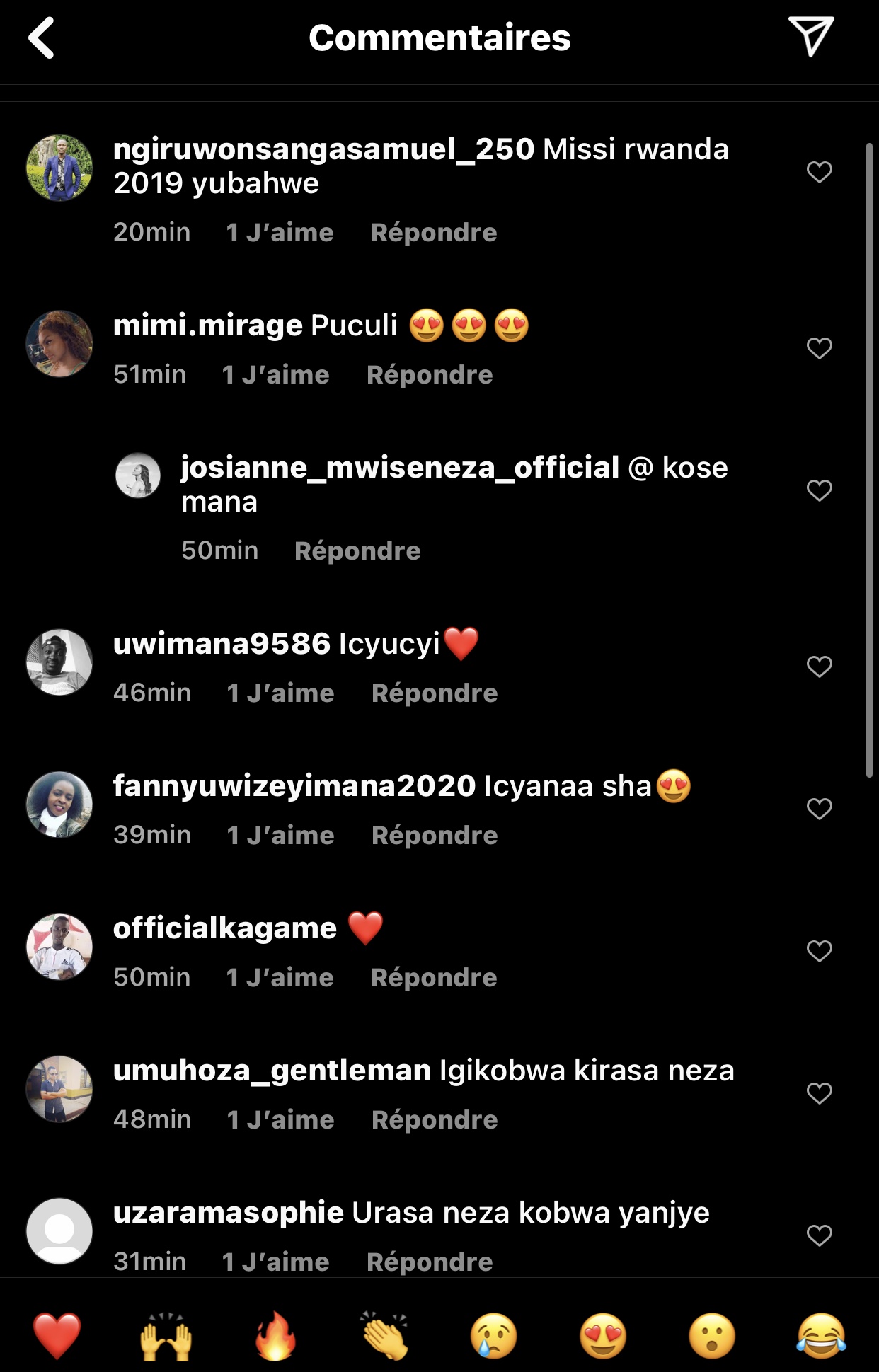The image size is (879, 1372).
Task: Like uwimana9586's Icyucyi comment
Action: 819,667
